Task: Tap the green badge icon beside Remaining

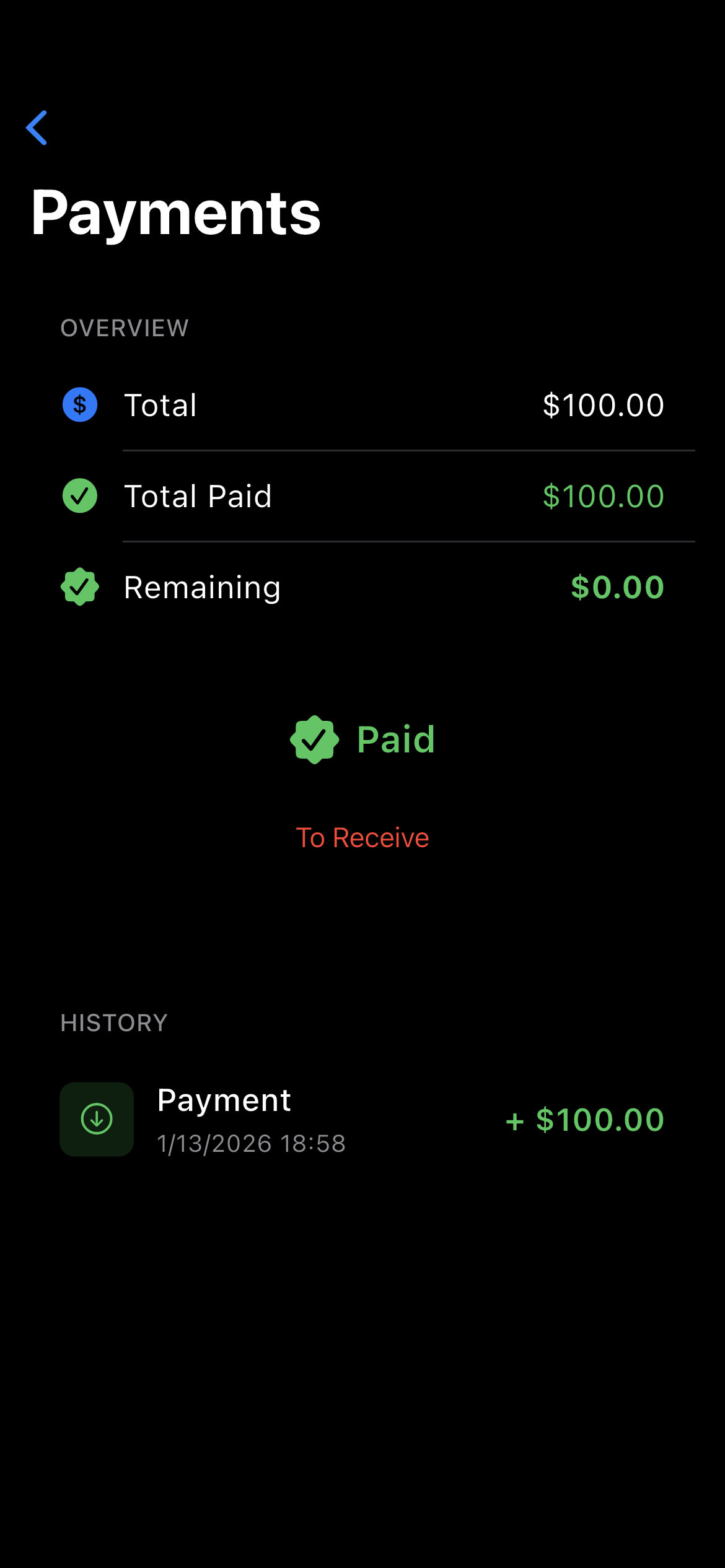Action: point(79,586)
